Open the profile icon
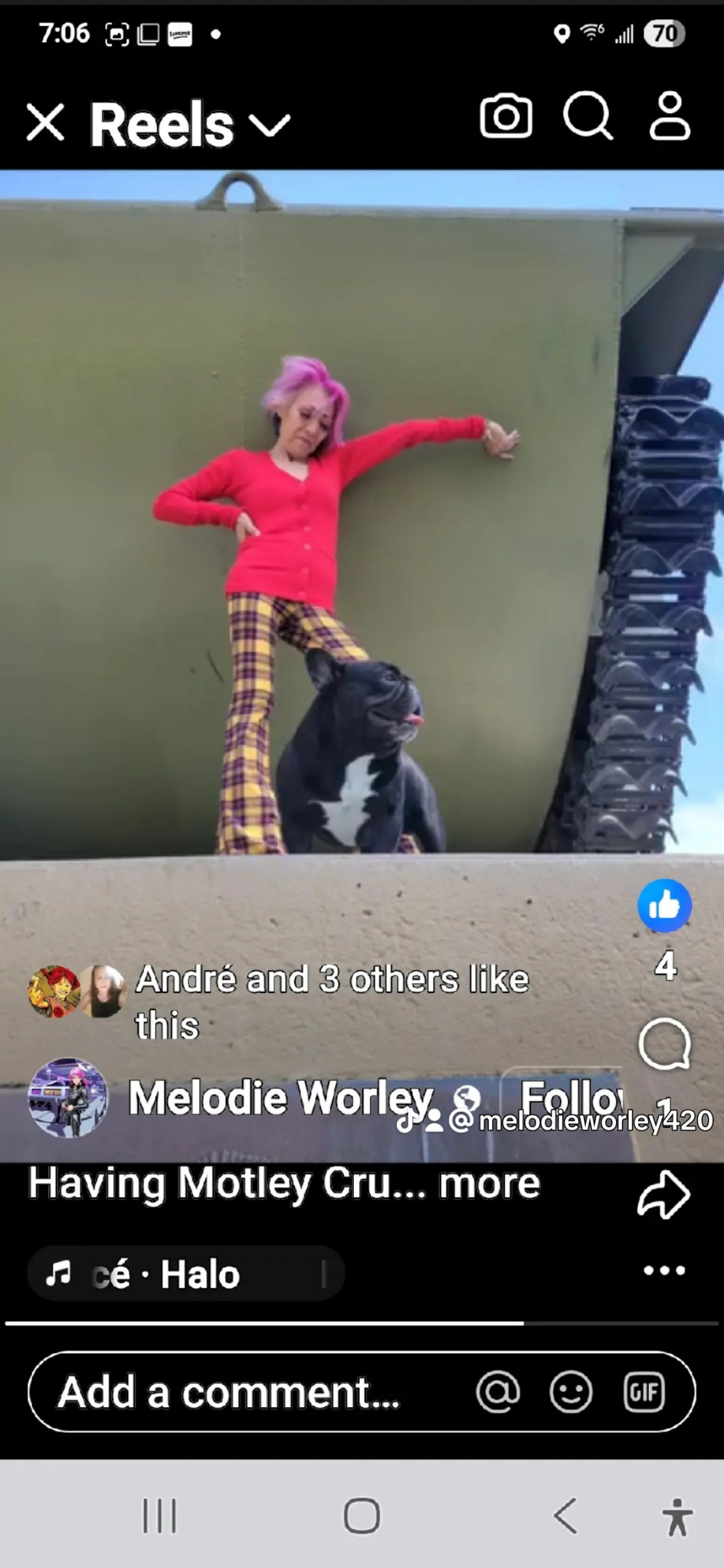 [x=670, y=116]
